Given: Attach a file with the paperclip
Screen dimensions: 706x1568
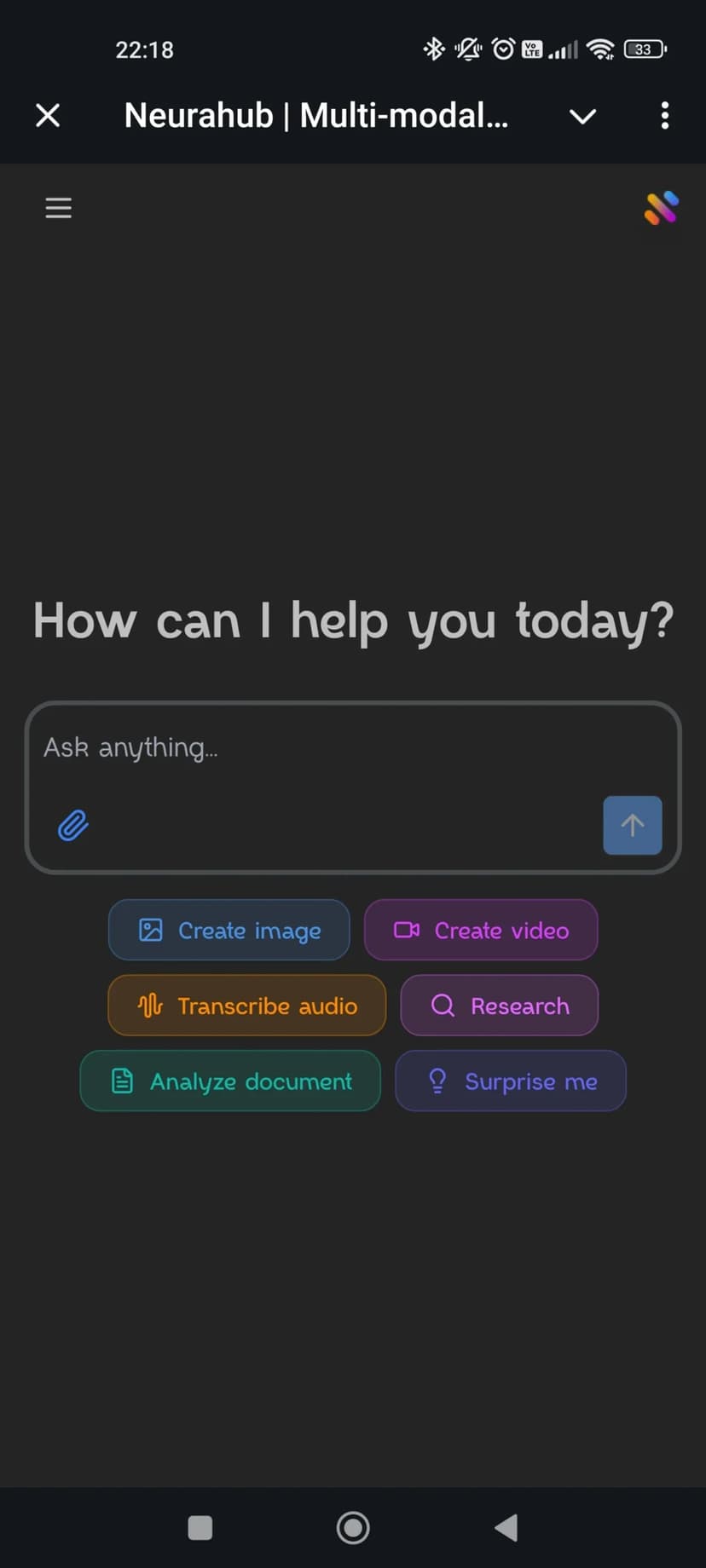Looking at the screenshot, I should click(73, 825).
